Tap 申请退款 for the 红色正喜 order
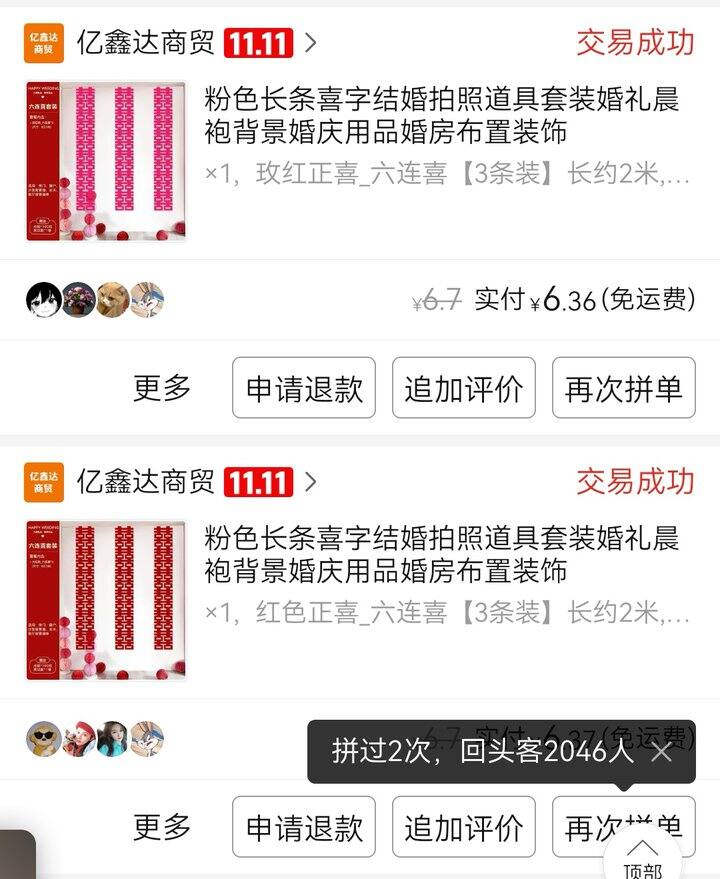720x879 pixels. click(304, 827)
